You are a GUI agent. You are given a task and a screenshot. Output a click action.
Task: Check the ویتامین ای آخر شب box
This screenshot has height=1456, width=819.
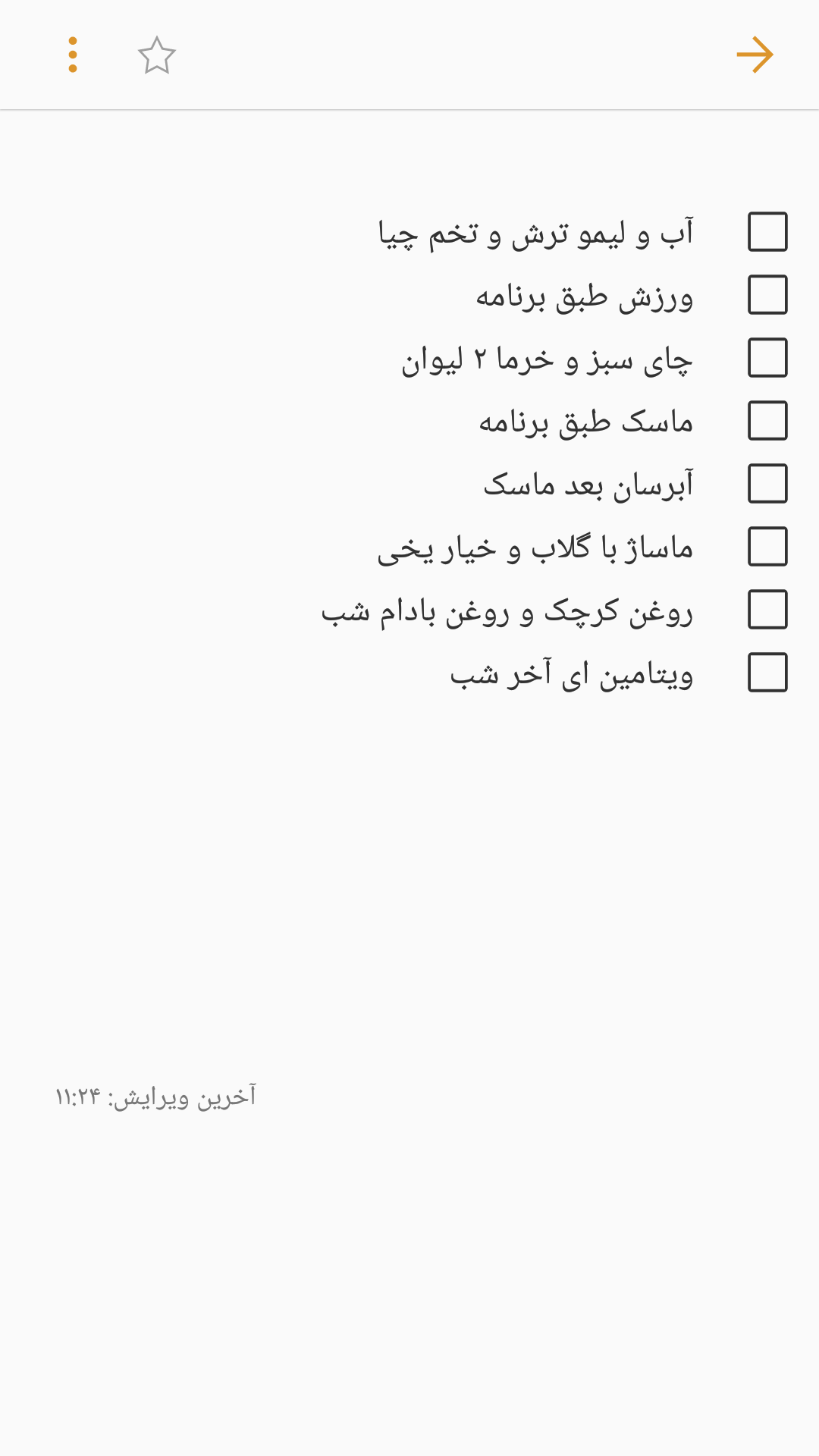point(767,672)
